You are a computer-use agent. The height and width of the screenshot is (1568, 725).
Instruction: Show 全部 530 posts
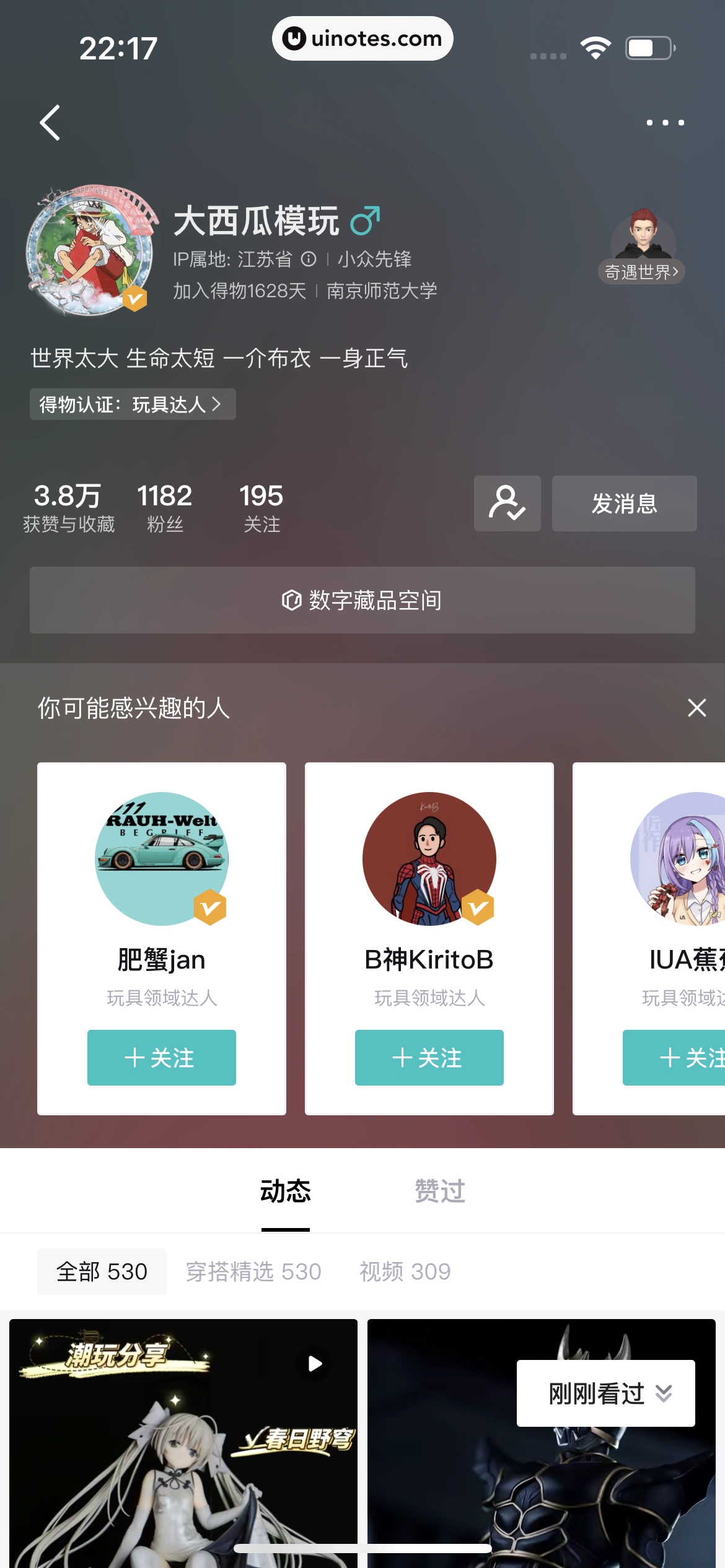102,1271
